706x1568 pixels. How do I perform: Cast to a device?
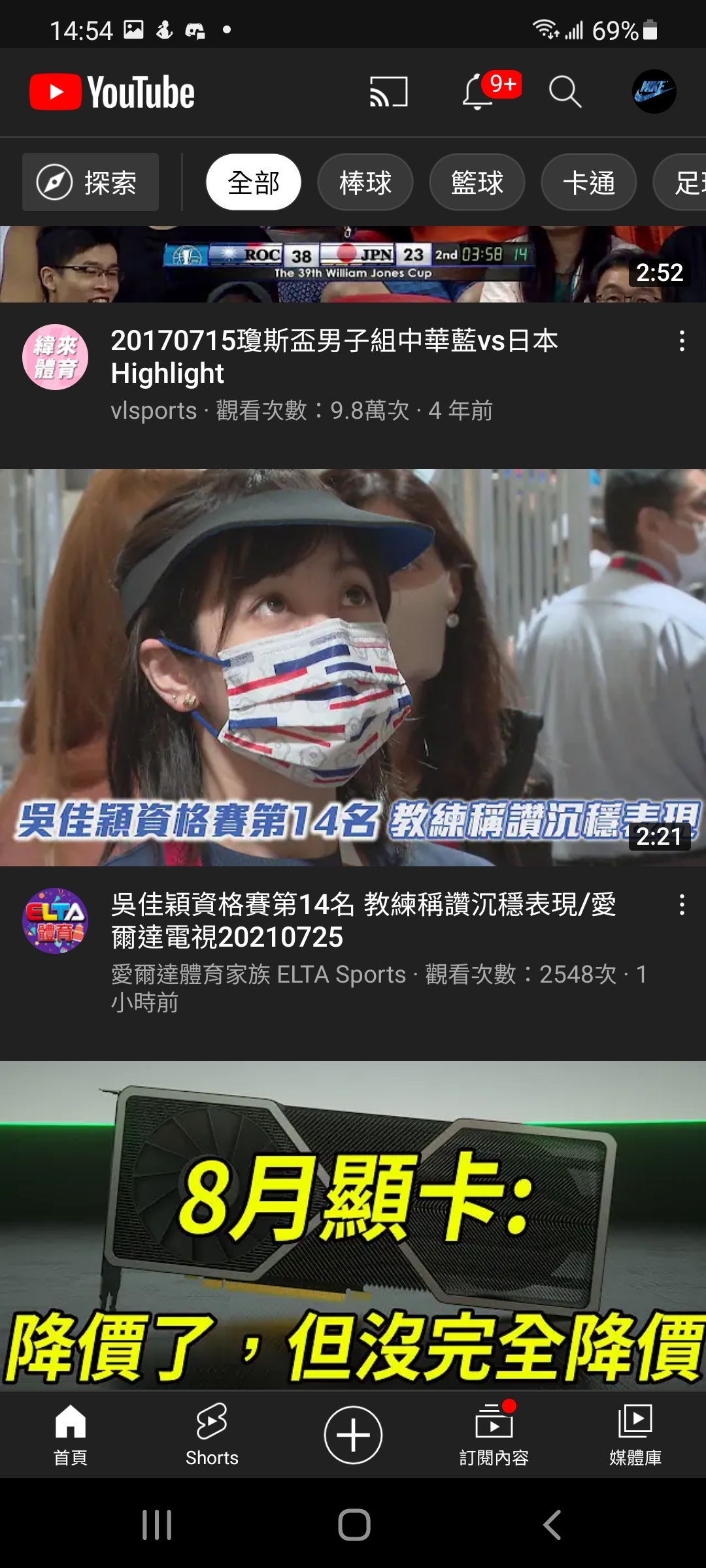(x=389, y=91)
